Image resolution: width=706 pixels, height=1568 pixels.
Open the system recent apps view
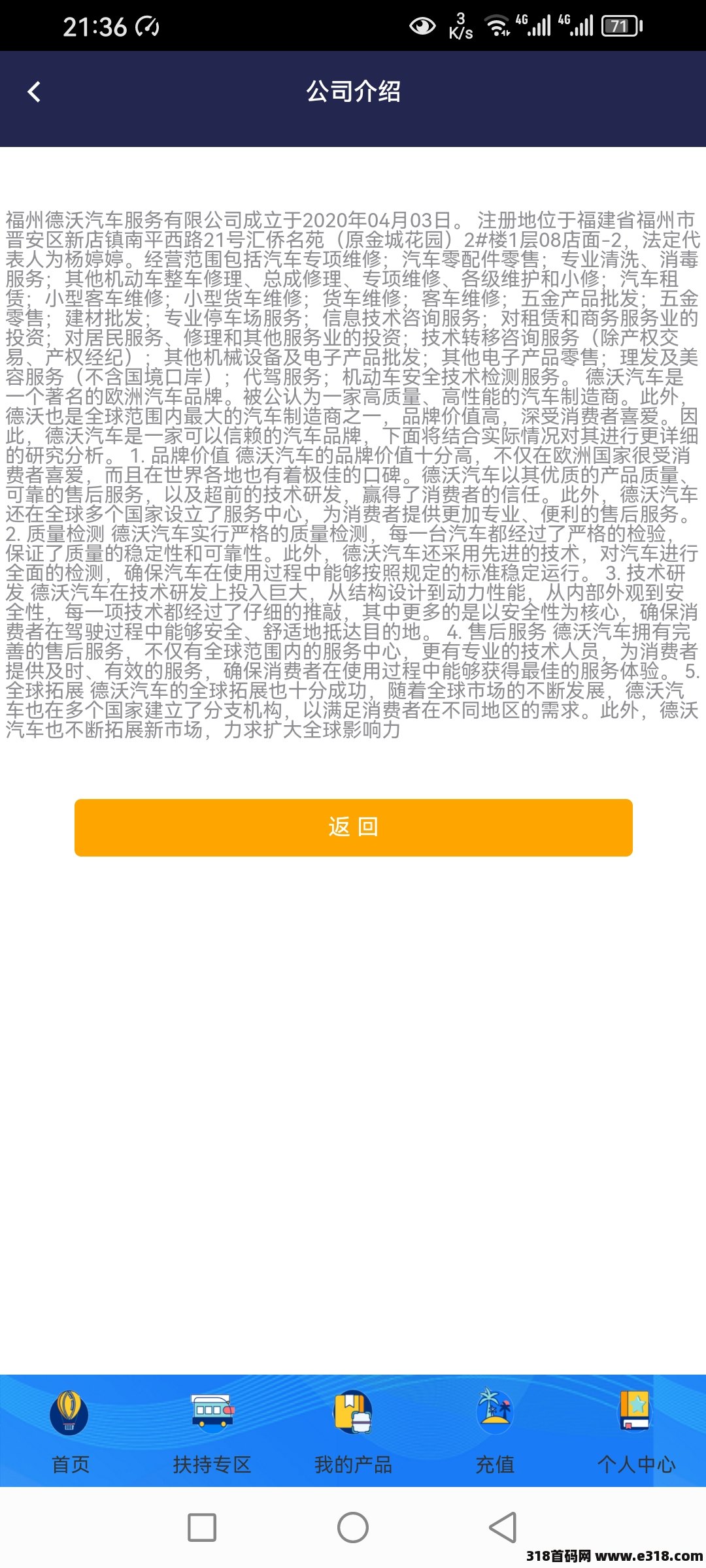click(202, 1527)
